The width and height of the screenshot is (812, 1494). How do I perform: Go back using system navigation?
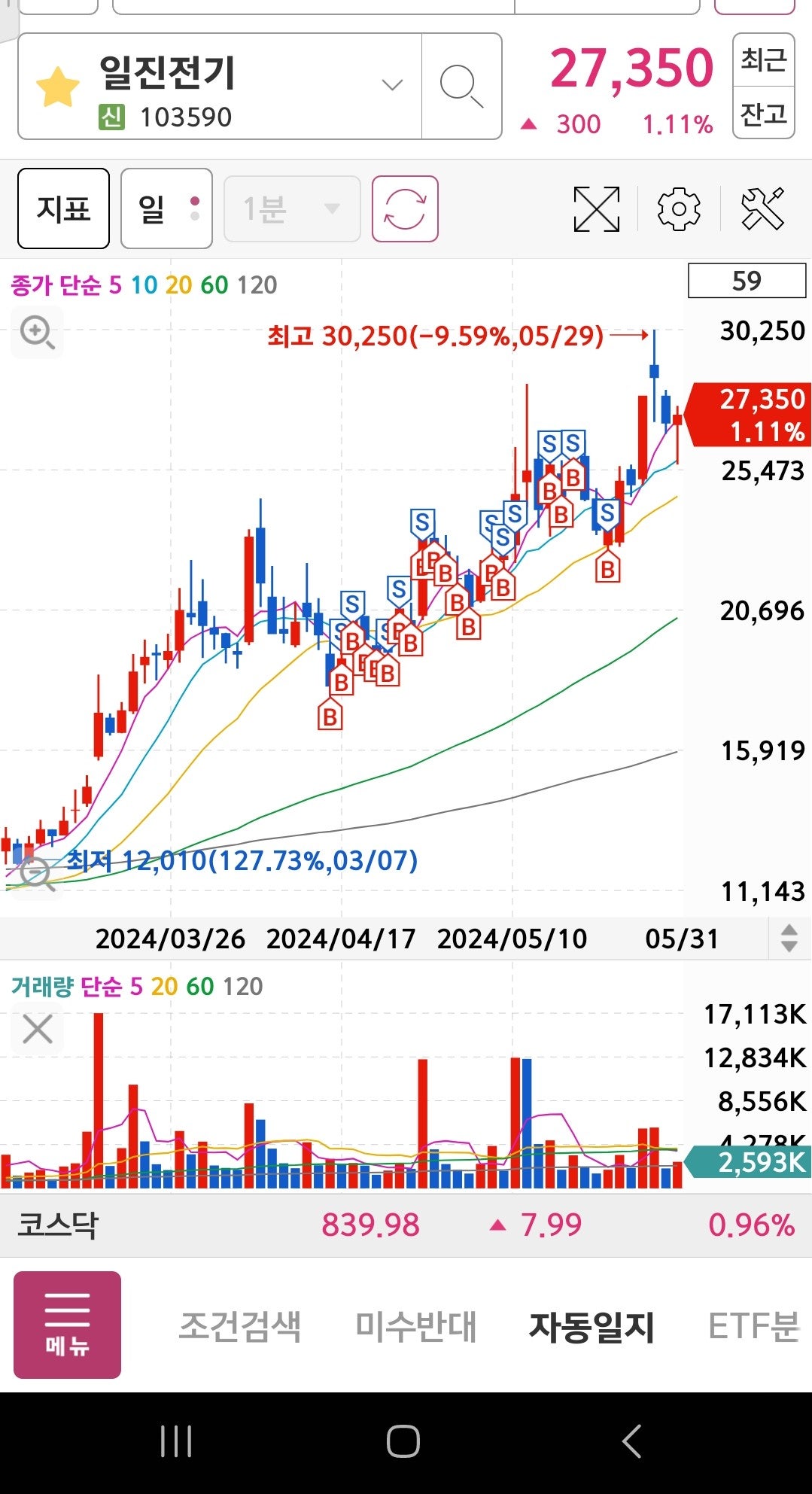point(632,1441)
